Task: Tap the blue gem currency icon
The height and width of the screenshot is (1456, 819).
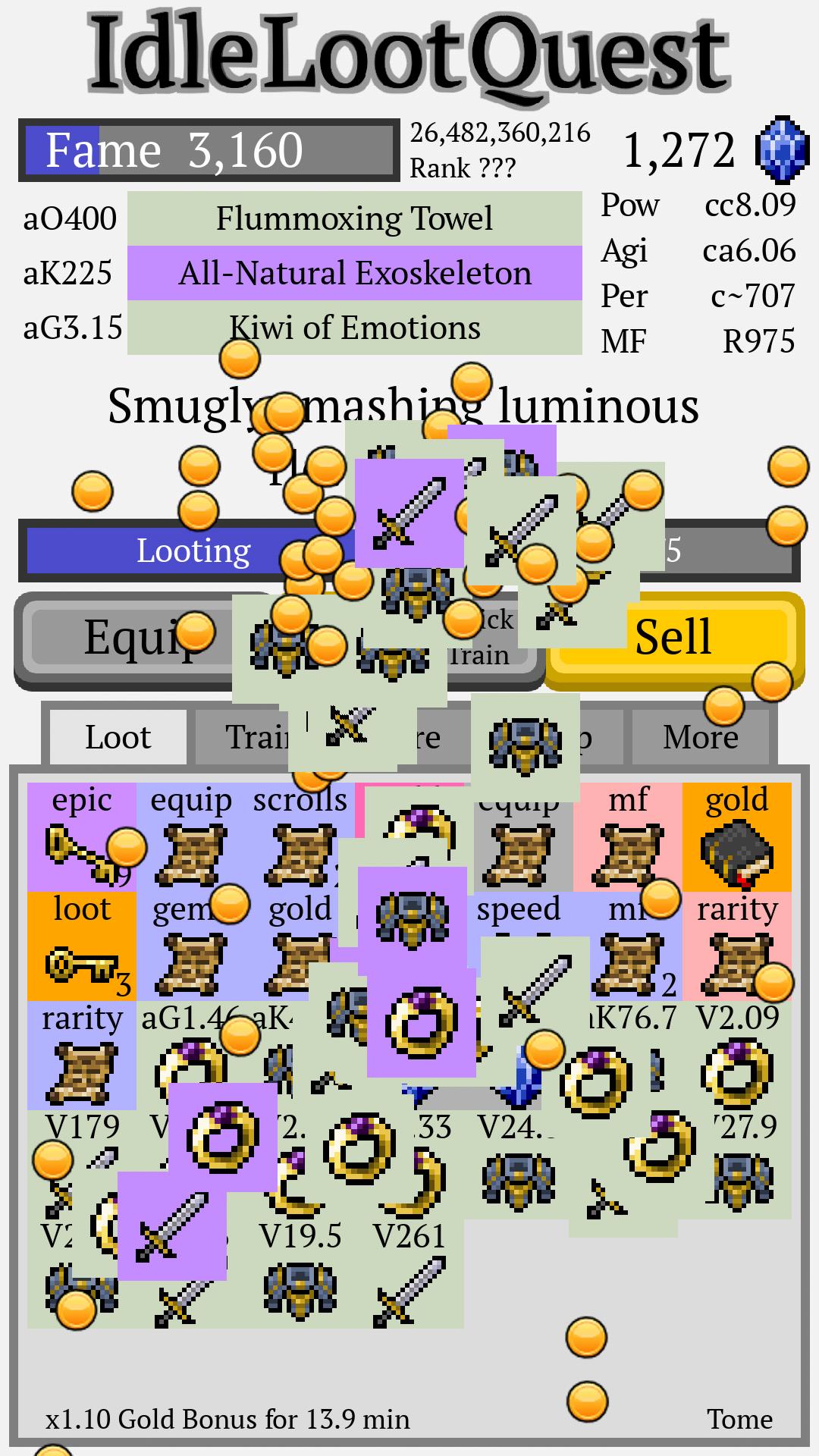Action: (x=781, y=150)
